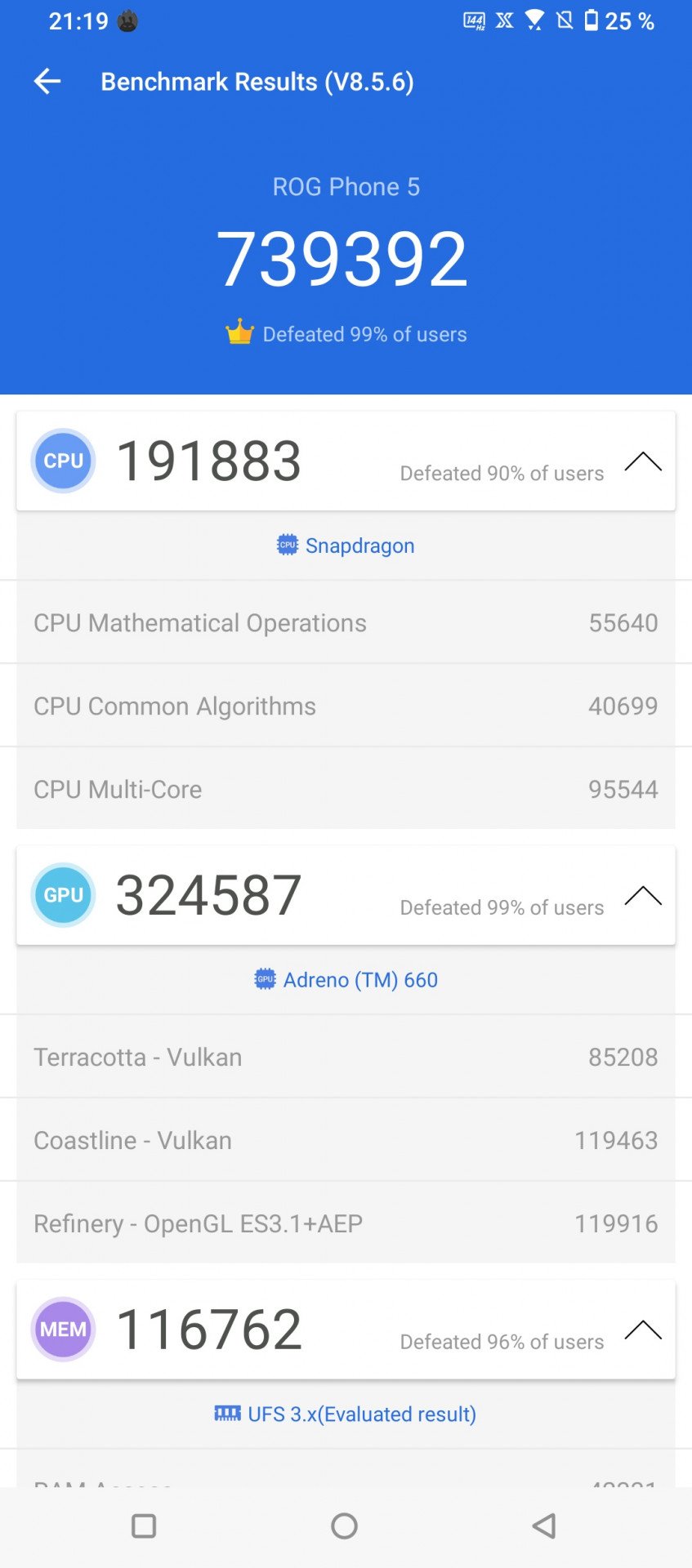Open the UFS 3.x(Evaluated result) link
The width and height of the screenshot is (692, 1568).
click(x=346, y=1414)
